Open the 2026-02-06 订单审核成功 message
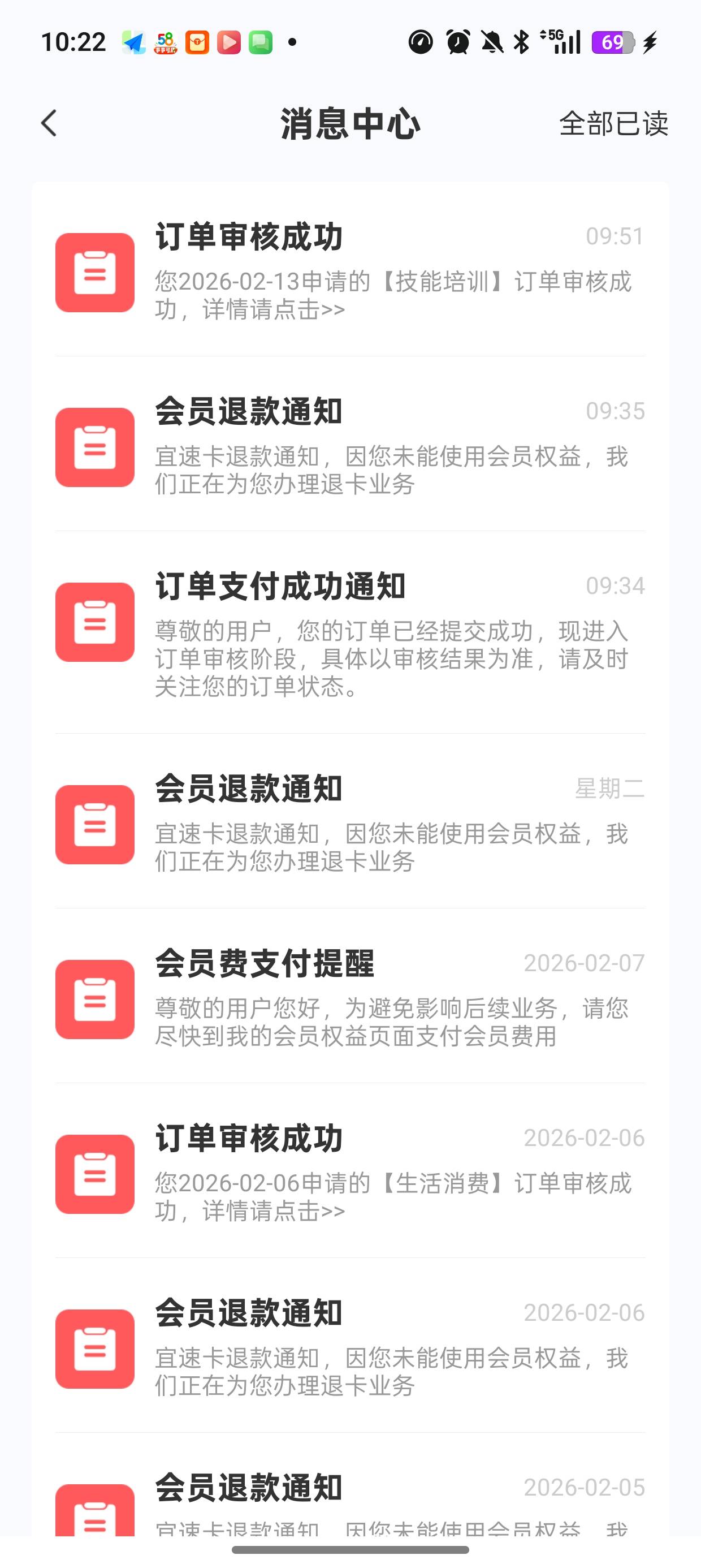 tap(350, 1170)
